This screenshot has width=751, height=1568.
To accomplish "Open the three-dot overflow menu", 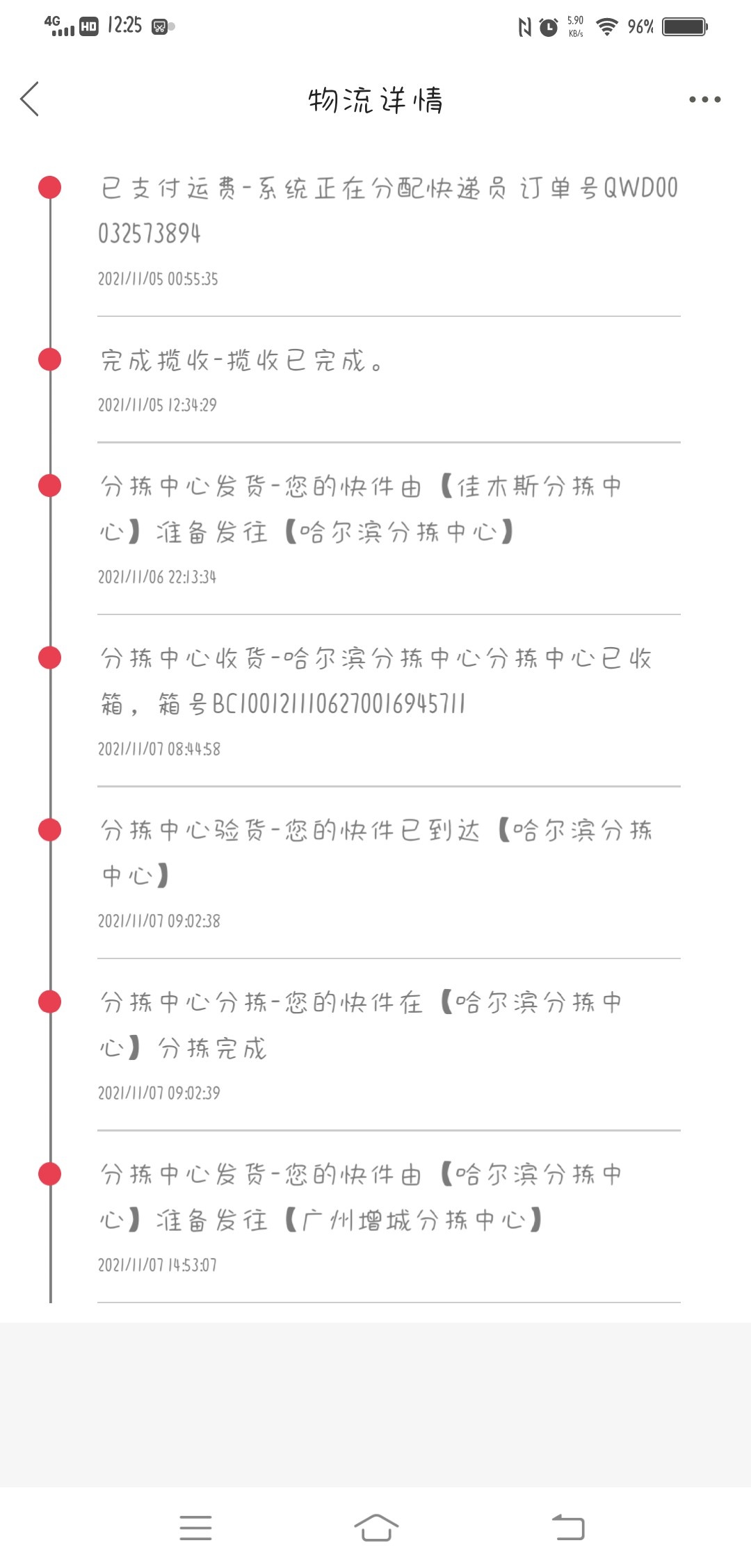I will [704, 99].
